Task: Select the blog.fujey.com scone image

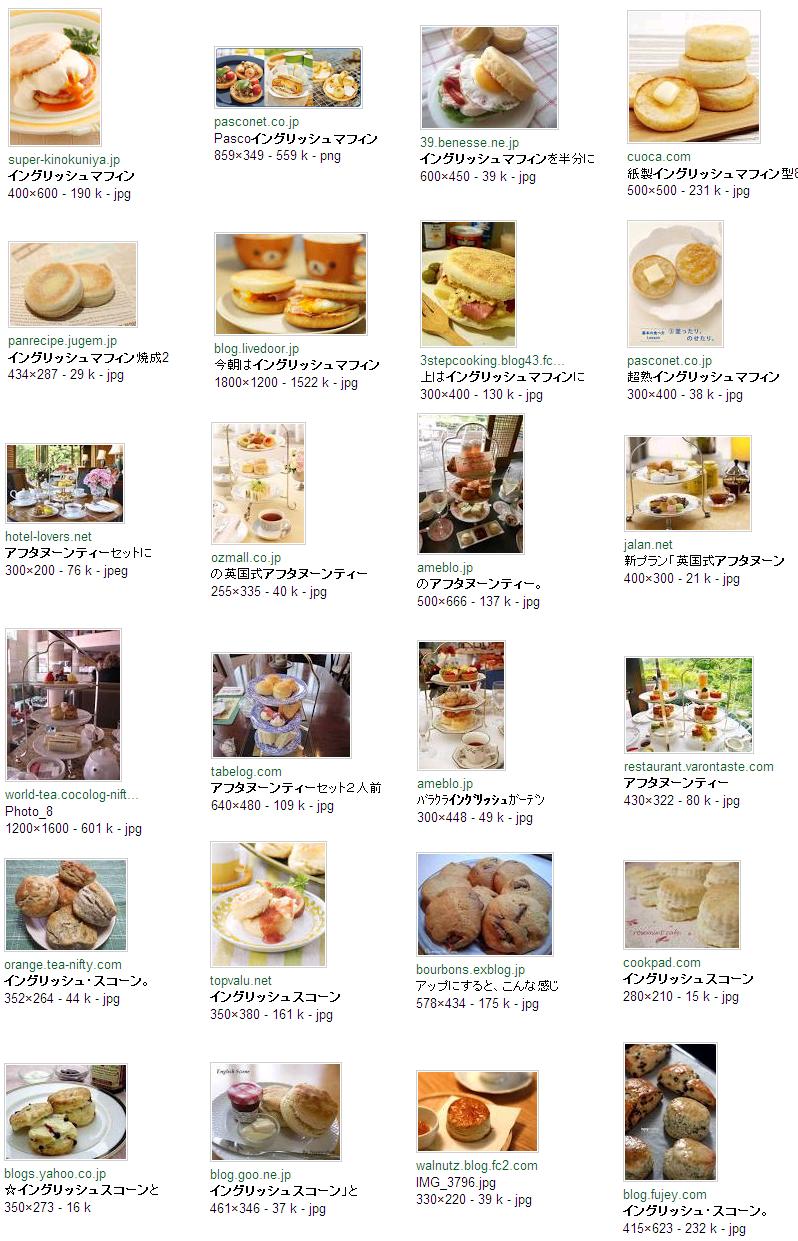Action: (x=670, y=1111)
